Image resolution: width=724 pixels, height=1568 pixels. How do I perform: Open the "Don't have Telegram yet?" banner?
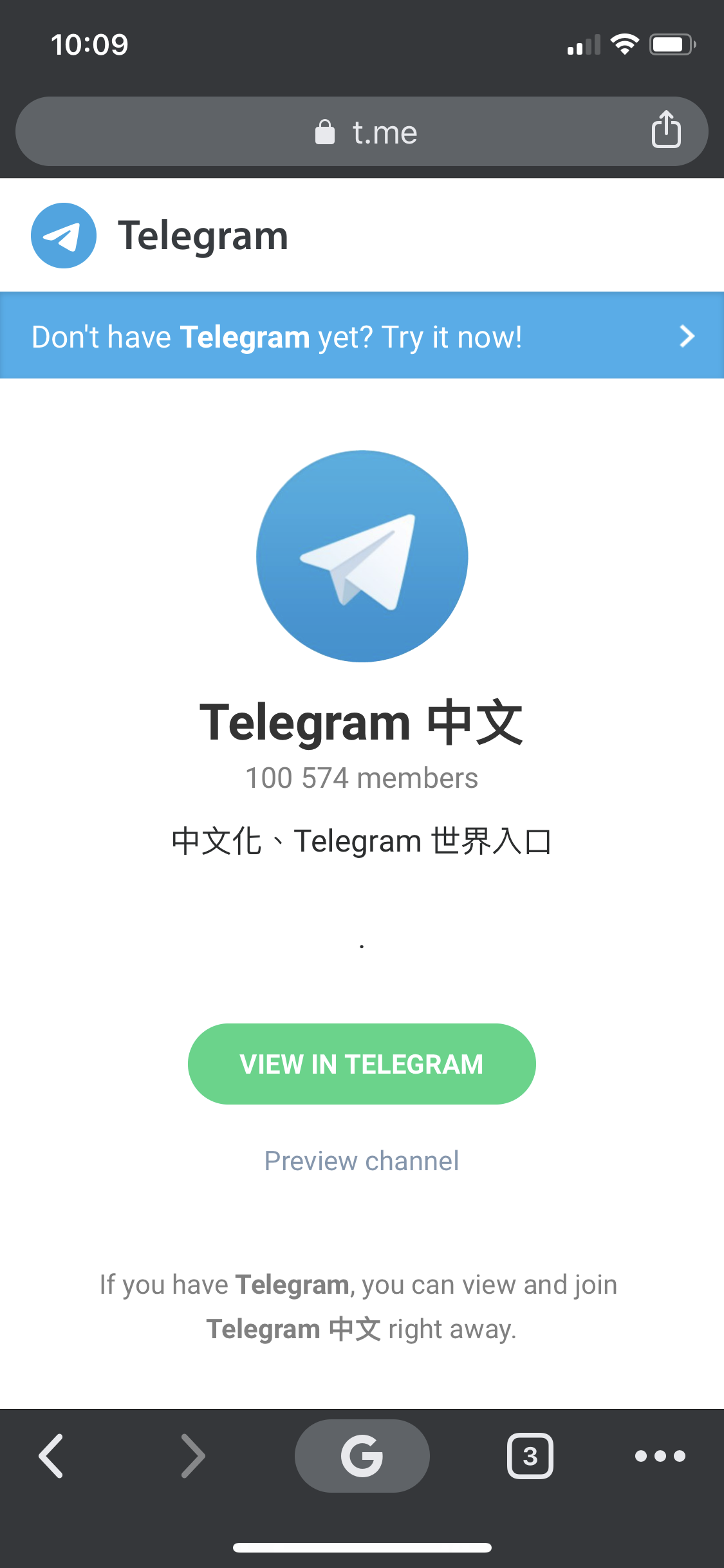pyautogui.click(x=362, y=336)
